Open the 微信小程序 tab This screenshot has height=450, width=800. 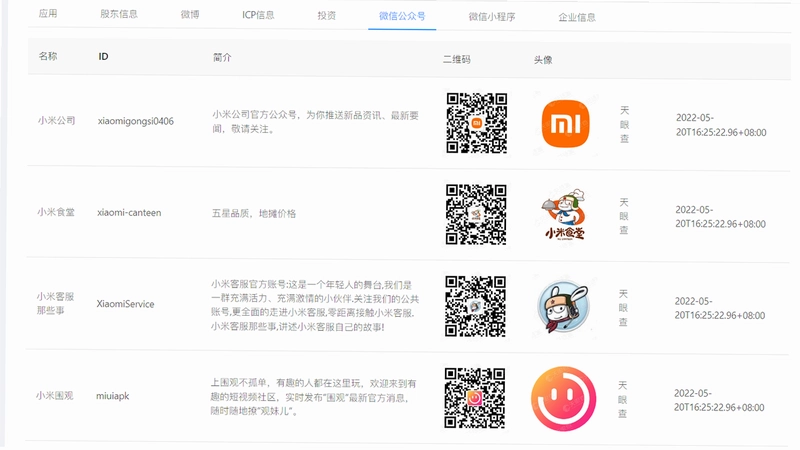coord(492,17)
